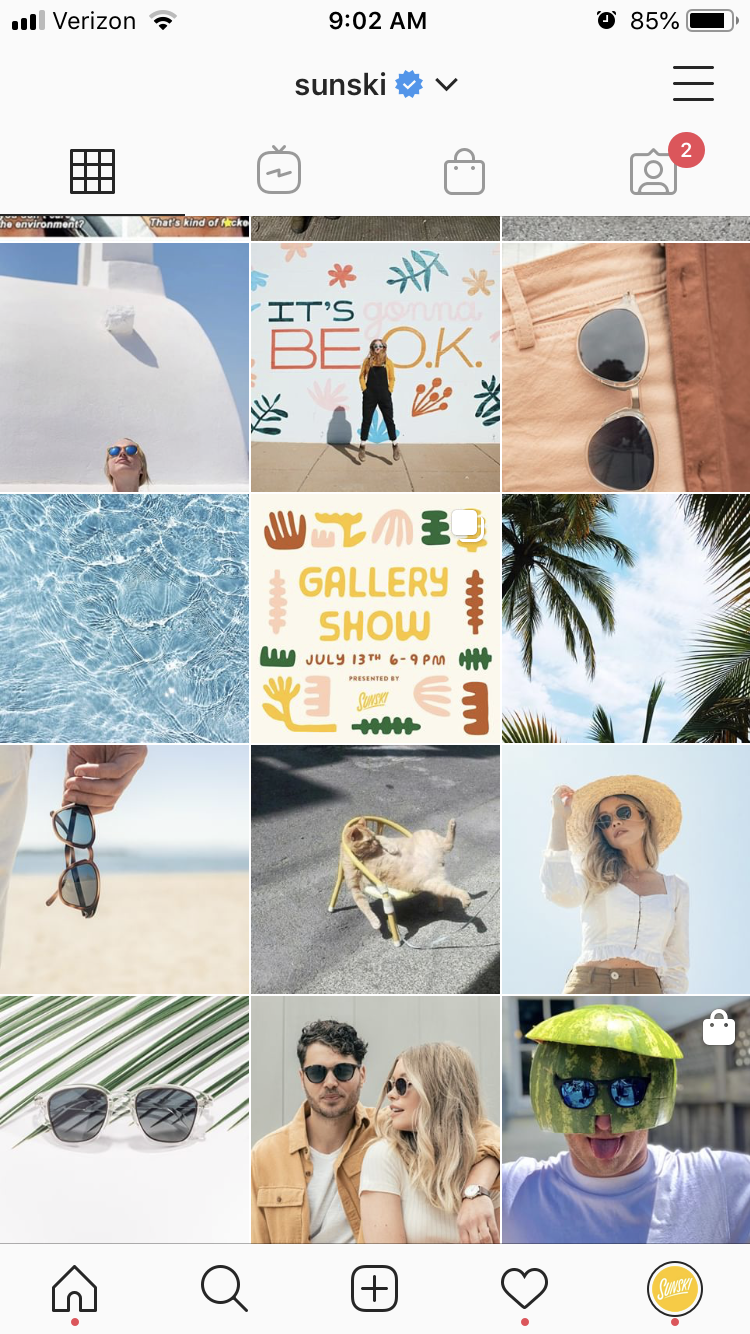Open the sunglasses on peach pants post
The height and width of the screenshot is (1334, 750).
coord(625,367)
